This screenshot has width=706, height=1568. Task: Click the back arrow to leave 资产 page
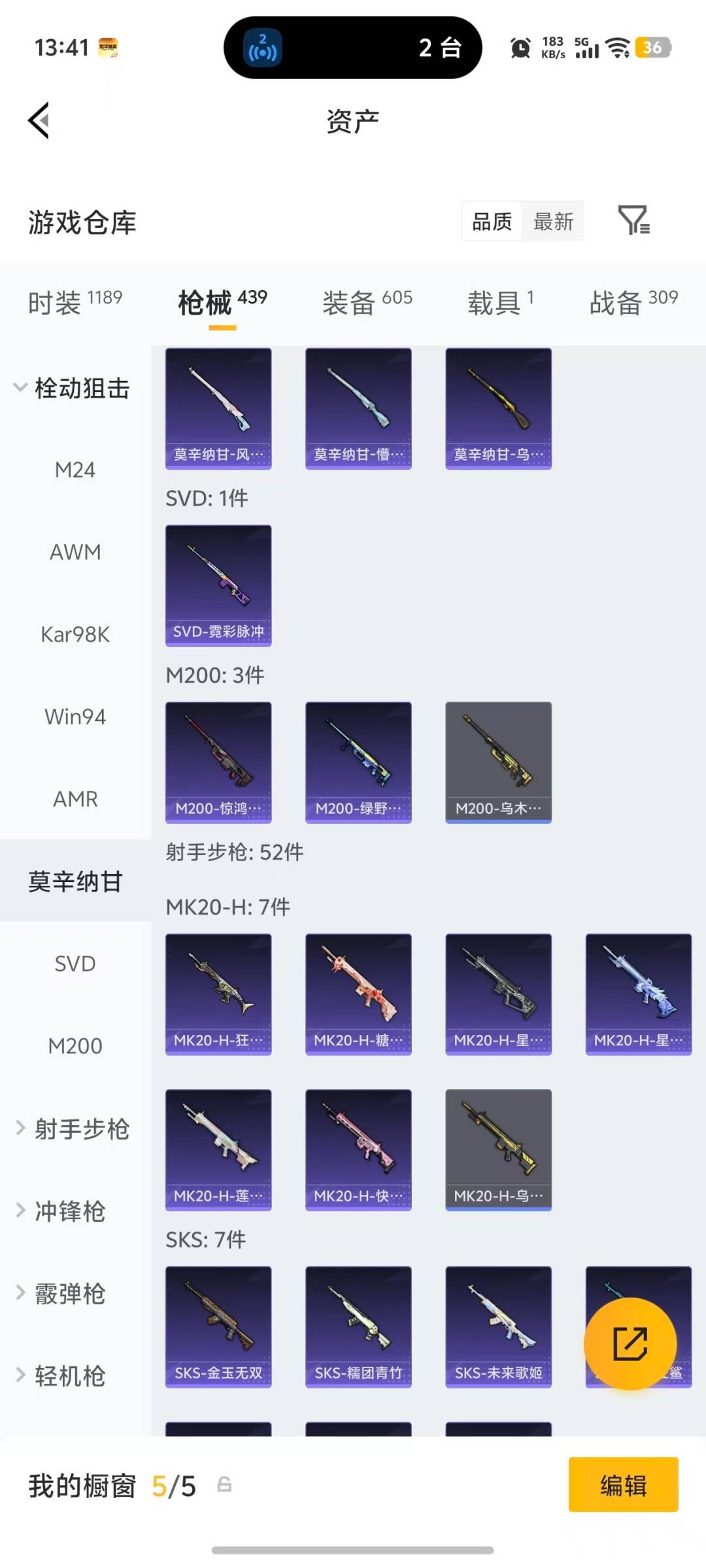(37, 122)
